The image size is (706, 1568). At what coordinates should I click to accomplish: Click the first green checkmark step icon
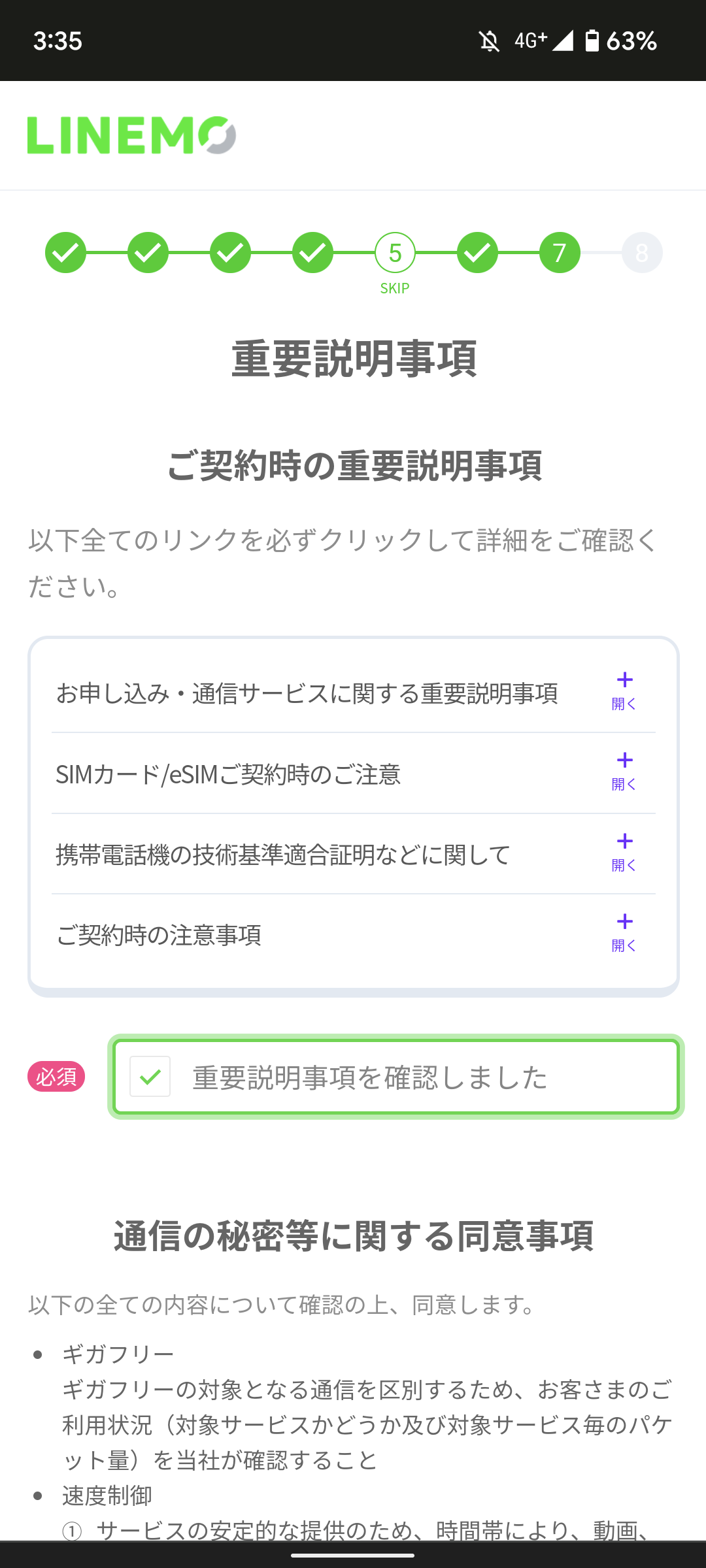point(65,253)
